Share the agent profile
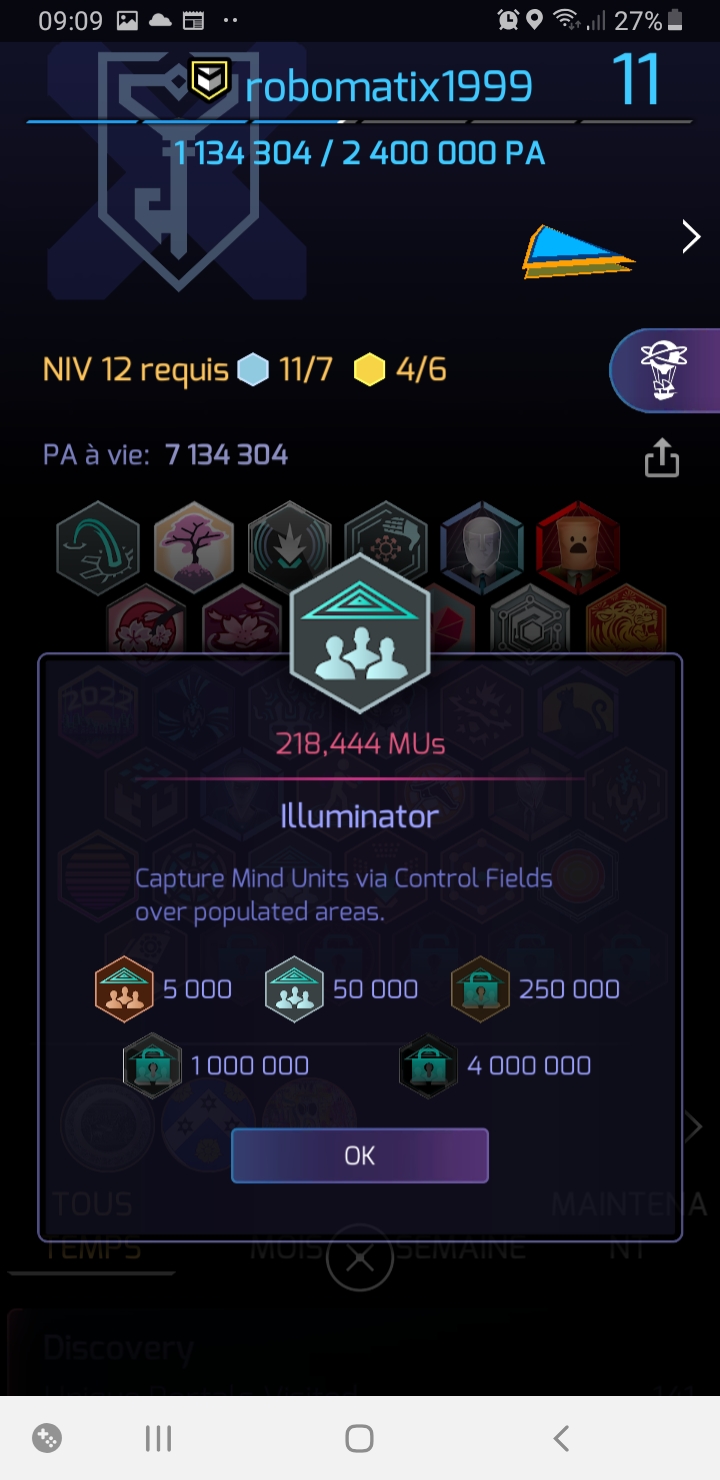This screenshot has height=1480, width=720. [x=661, y=459]
